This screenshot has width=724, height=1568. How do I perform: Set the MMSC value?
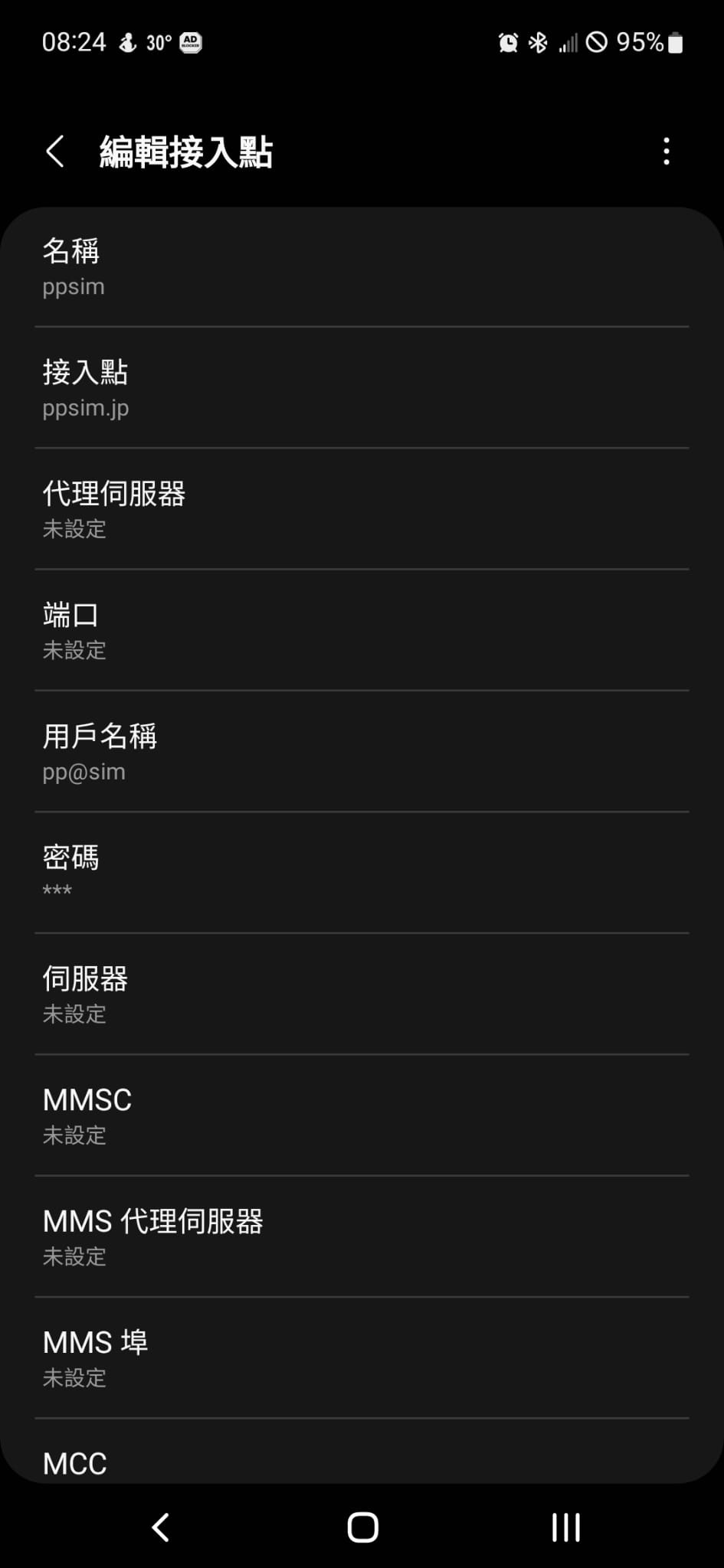coord(362,1116)
